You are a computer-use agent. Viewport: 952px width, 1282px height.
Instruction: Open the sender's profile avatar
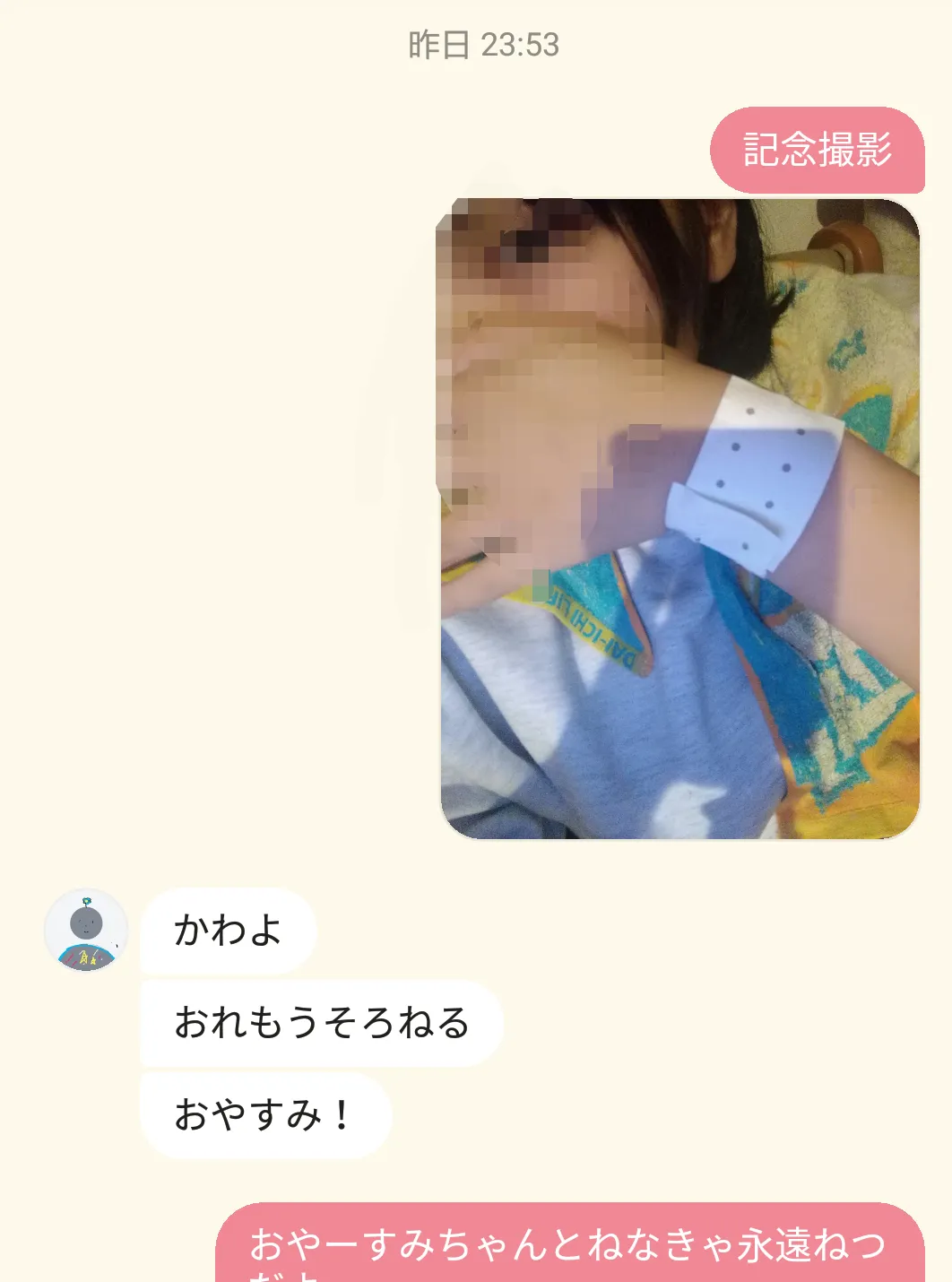(x=86, y=931)
